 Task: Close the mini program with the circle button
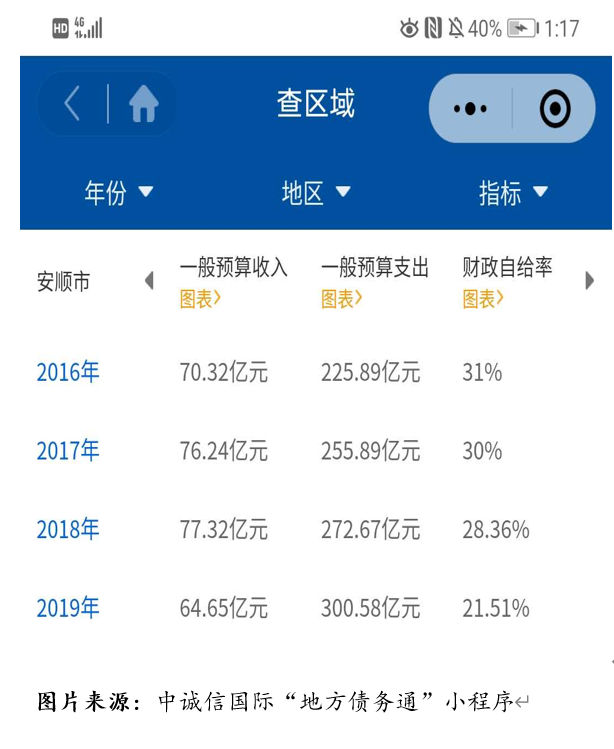(x=554, y=108)
